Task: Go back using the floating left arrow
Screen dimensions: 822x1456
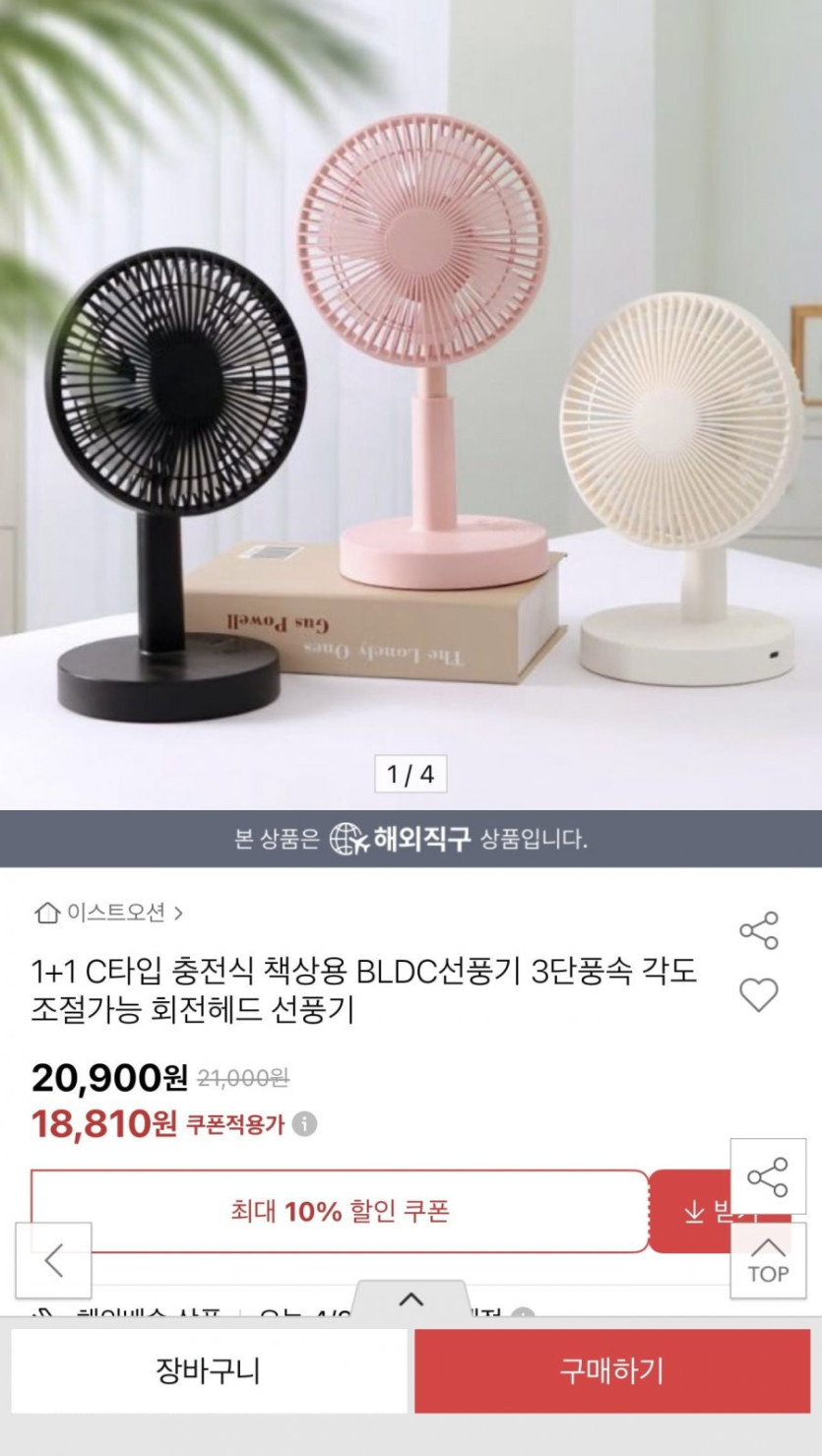Action: tap(54, 1260)
